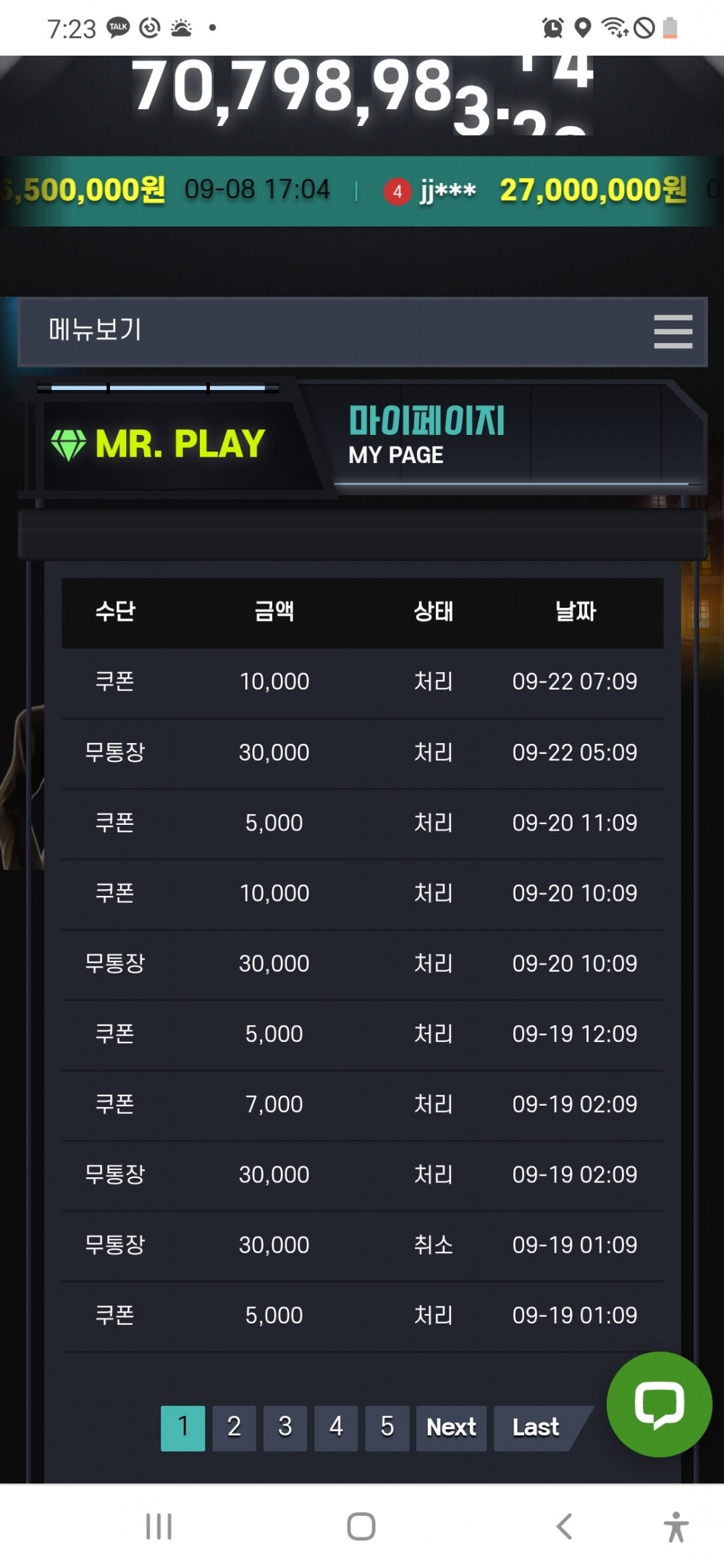This screenshot has width=724, height=1568.
Task: Go to page 3 of the list
Action: coord(285,1428)
